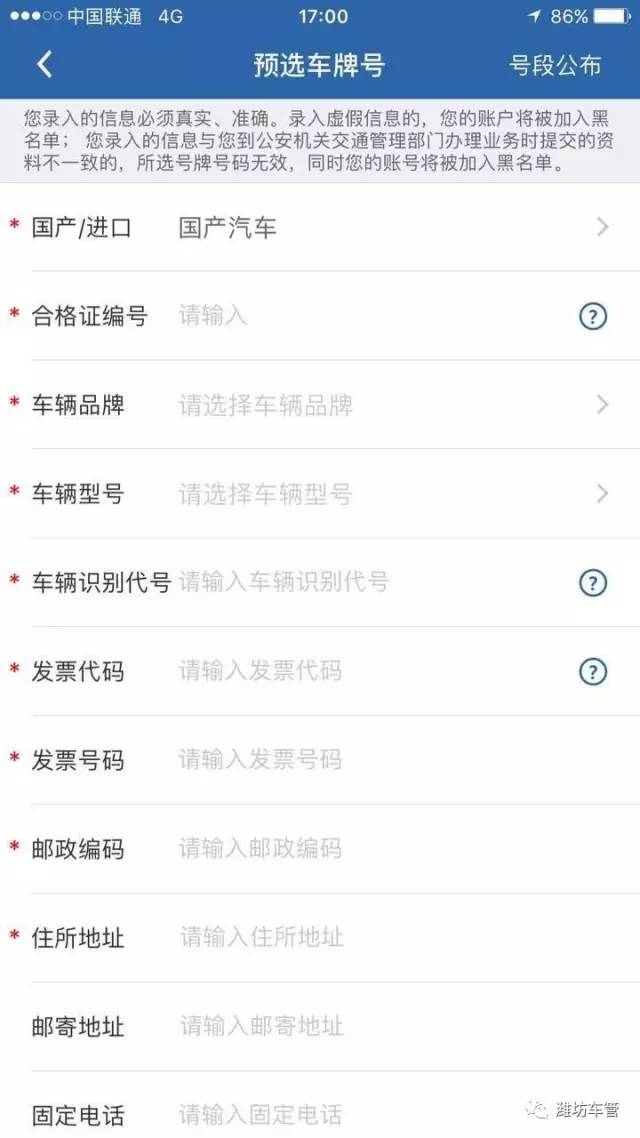The width and height of the screenshot is (640, 1138).
Task: Open the 国产/进口 selection row
Action: tap(320, 228)
